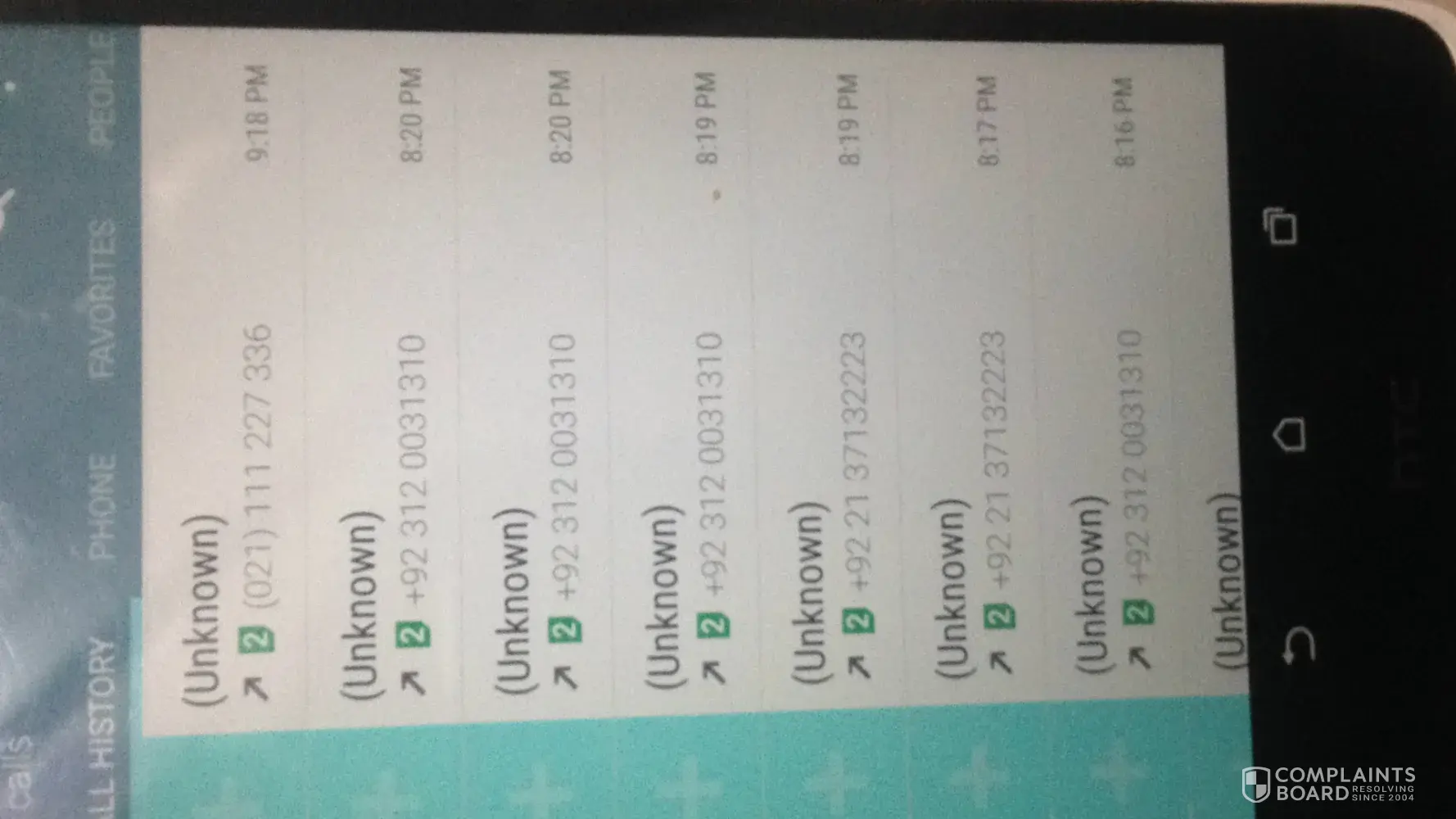This screenshot has height=819, width=1456.
Task: Go to the People tab
Action: (102, 90)
